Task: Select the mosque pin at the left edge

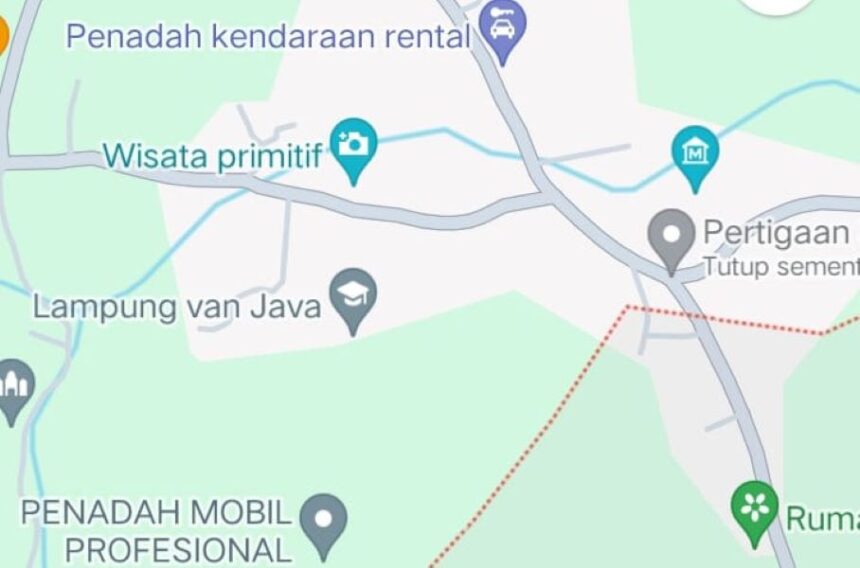Action: [12, 385]
